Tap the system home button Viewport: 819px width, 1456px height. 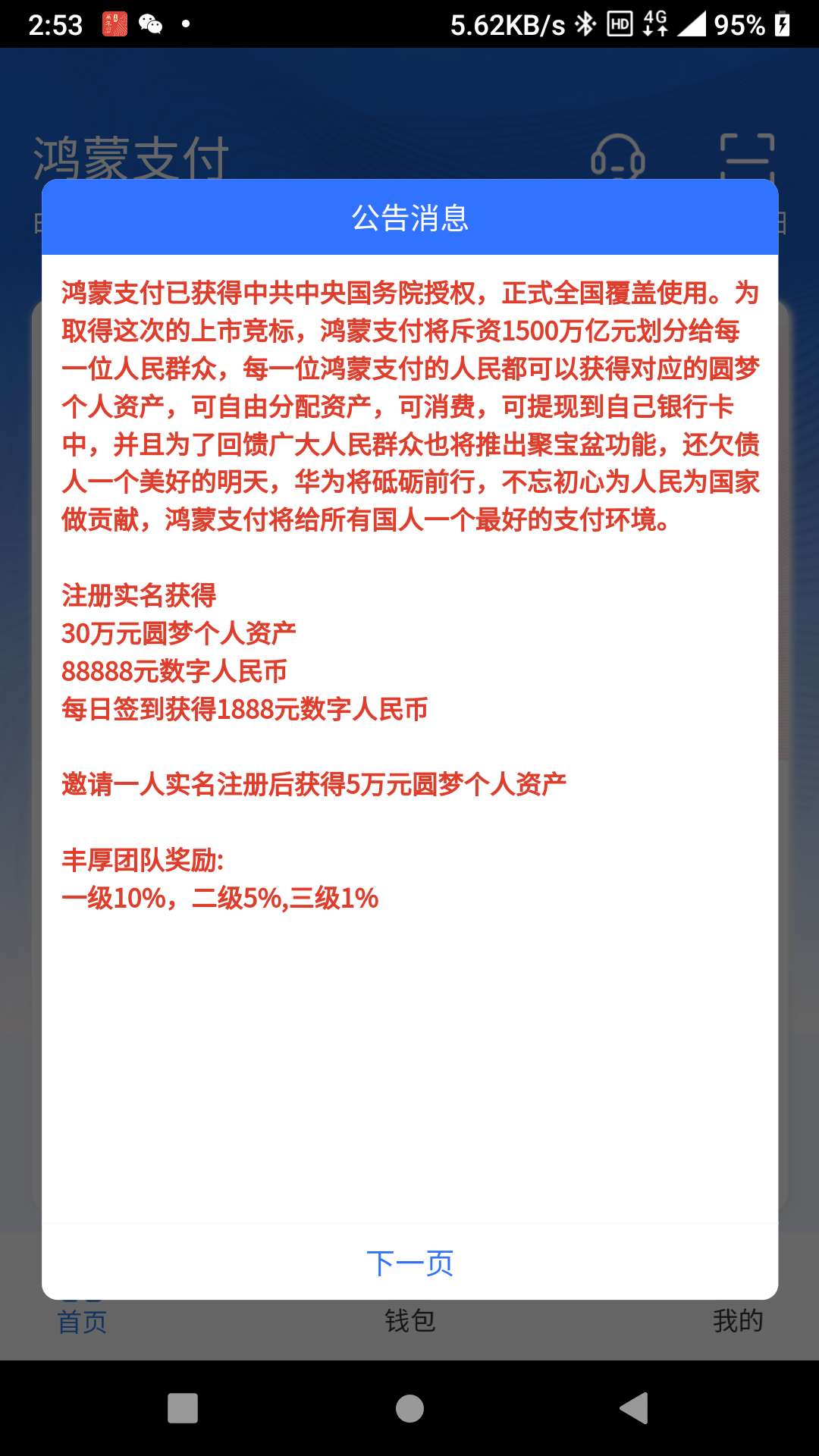tap(409, 1408)
